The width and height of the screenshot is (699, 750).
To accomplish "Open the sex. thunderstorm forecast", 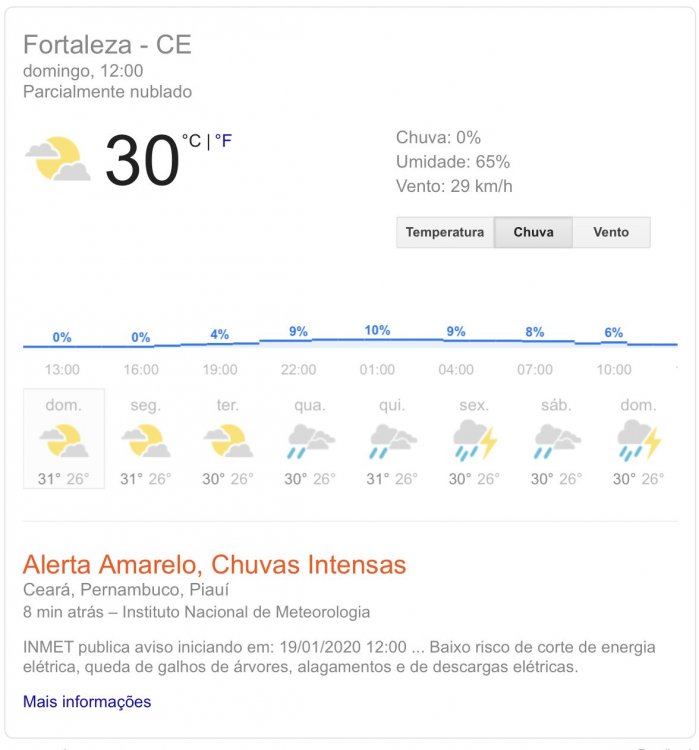I will click(473, 440).
